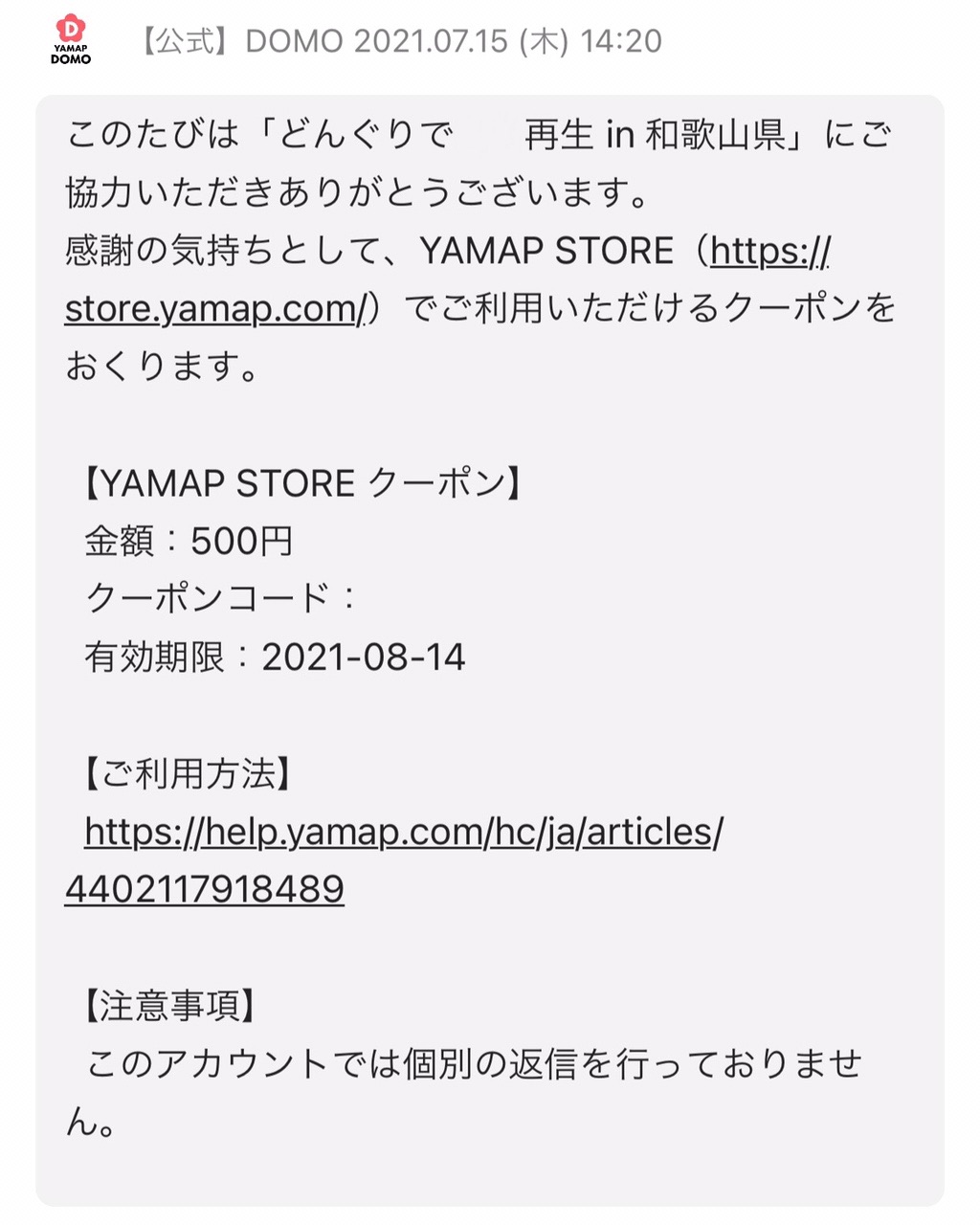980x1225 pixels.
Task: Click the【ご利用方法】section label
Action: coord(189,774)
